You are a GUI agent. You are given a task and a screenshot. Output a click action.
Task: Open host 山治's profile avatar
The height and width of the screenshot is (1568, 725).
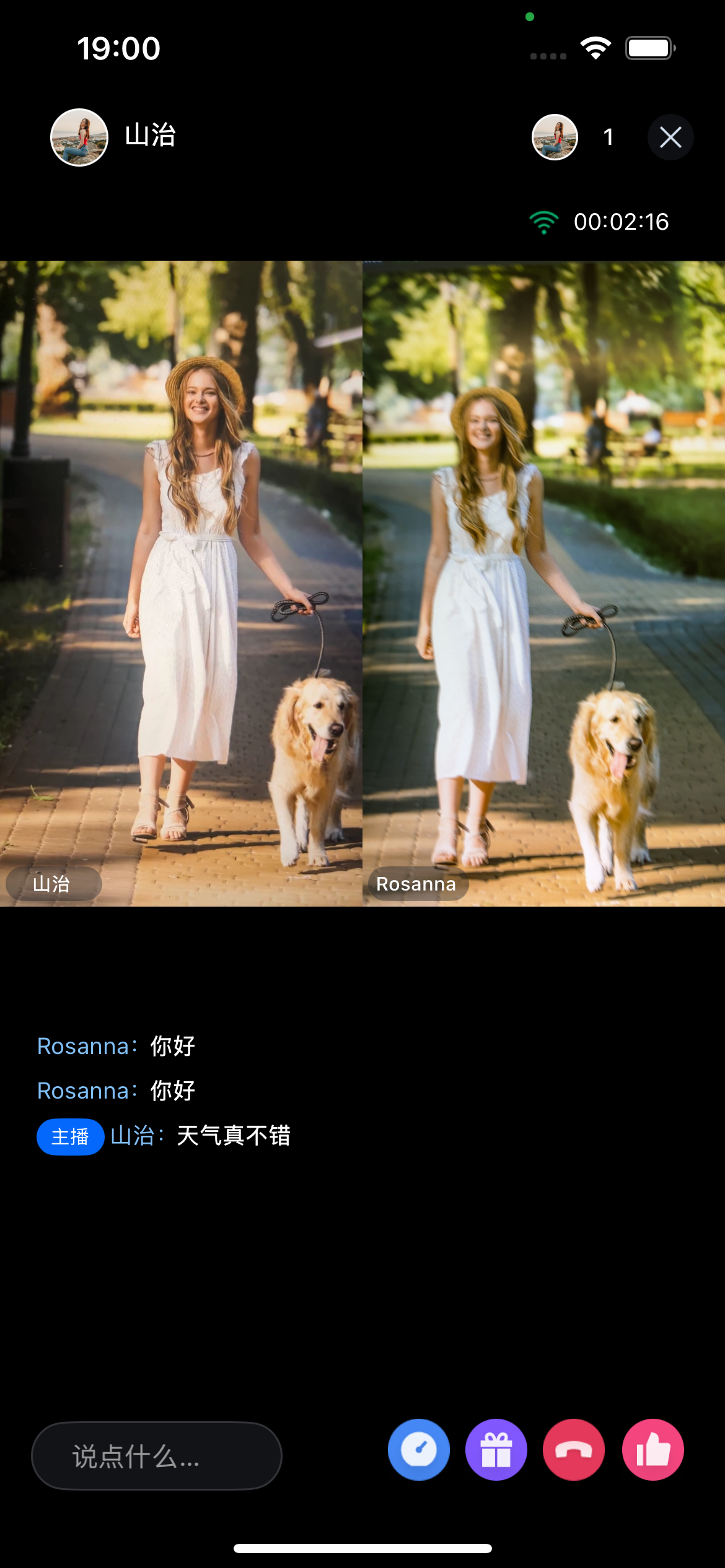pyautogui.click(x=79, y=137)
